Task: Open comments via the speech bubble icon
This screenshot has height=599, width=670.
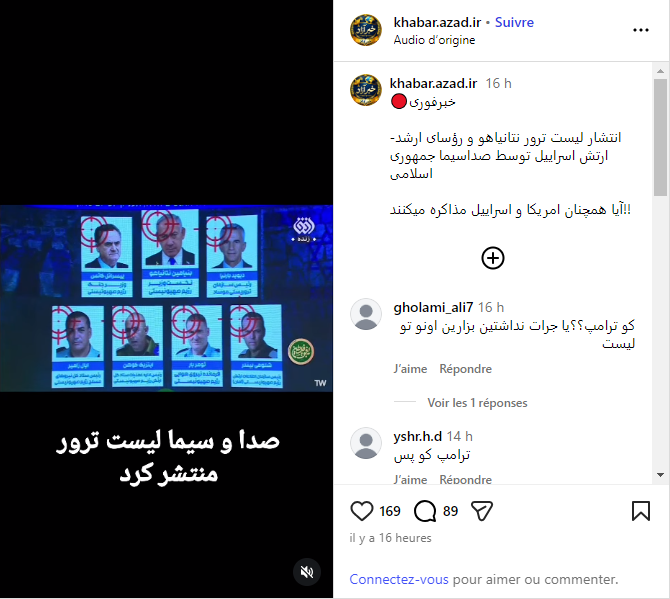Action: (x=425, y=511)
